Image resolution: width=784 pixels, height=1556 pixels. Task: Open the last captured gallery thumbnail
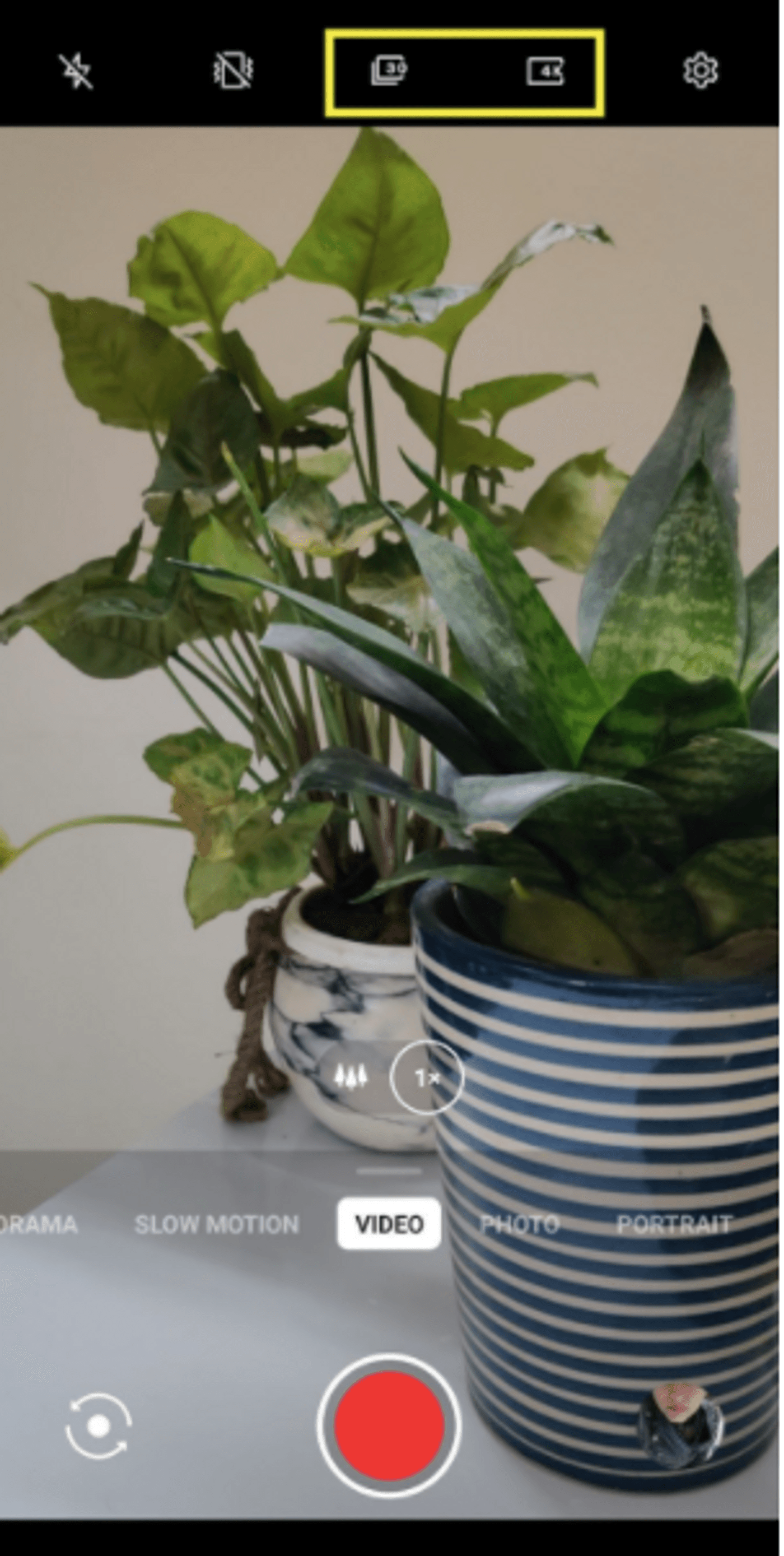point(680,1425)
